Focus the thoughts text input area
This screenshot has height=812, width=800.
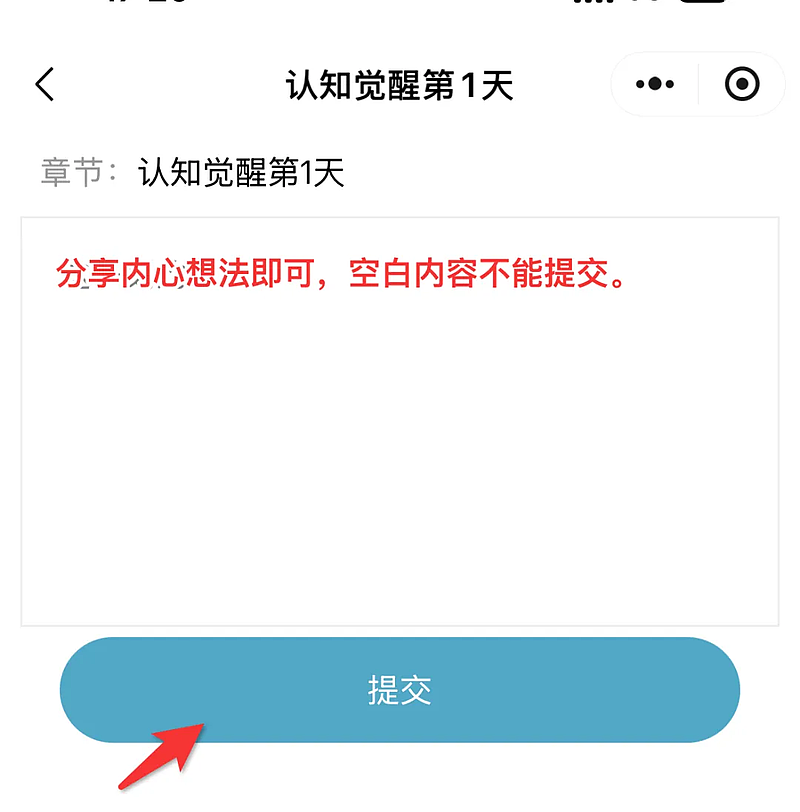coord(400,440)
